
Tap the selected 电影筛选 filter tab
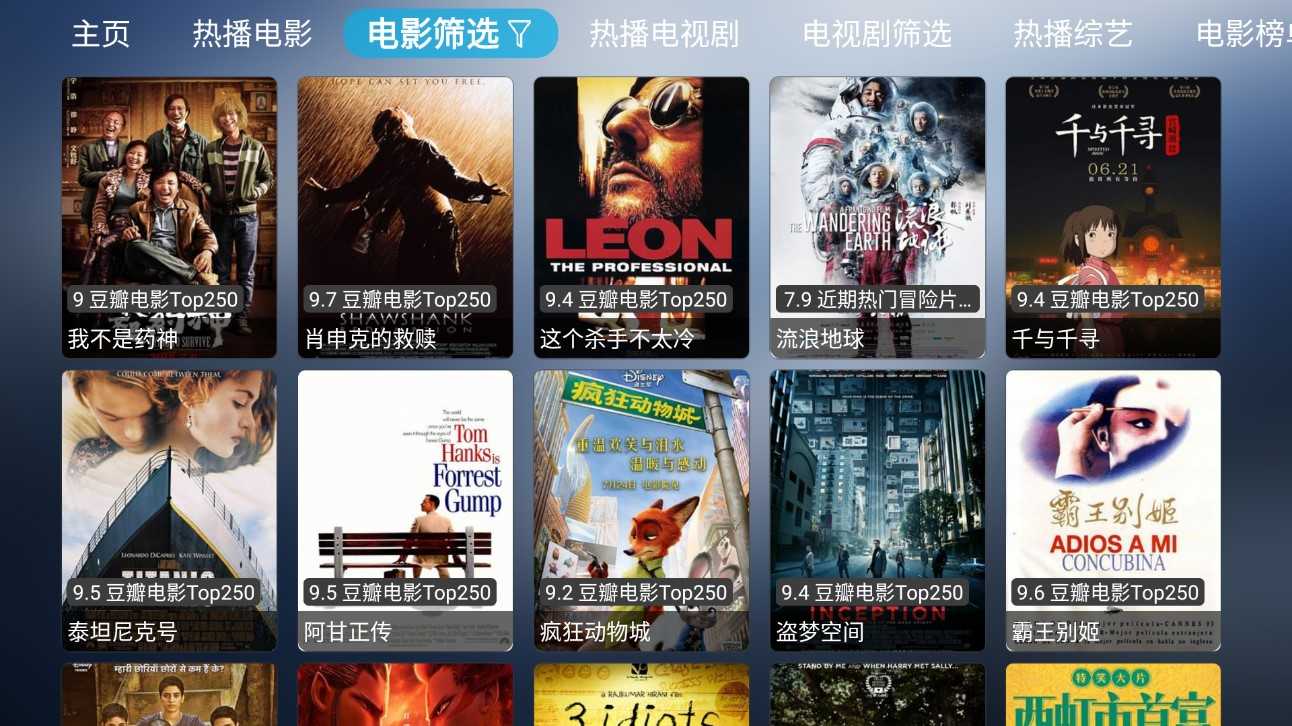pyautogui.click(x=450, y=34)
